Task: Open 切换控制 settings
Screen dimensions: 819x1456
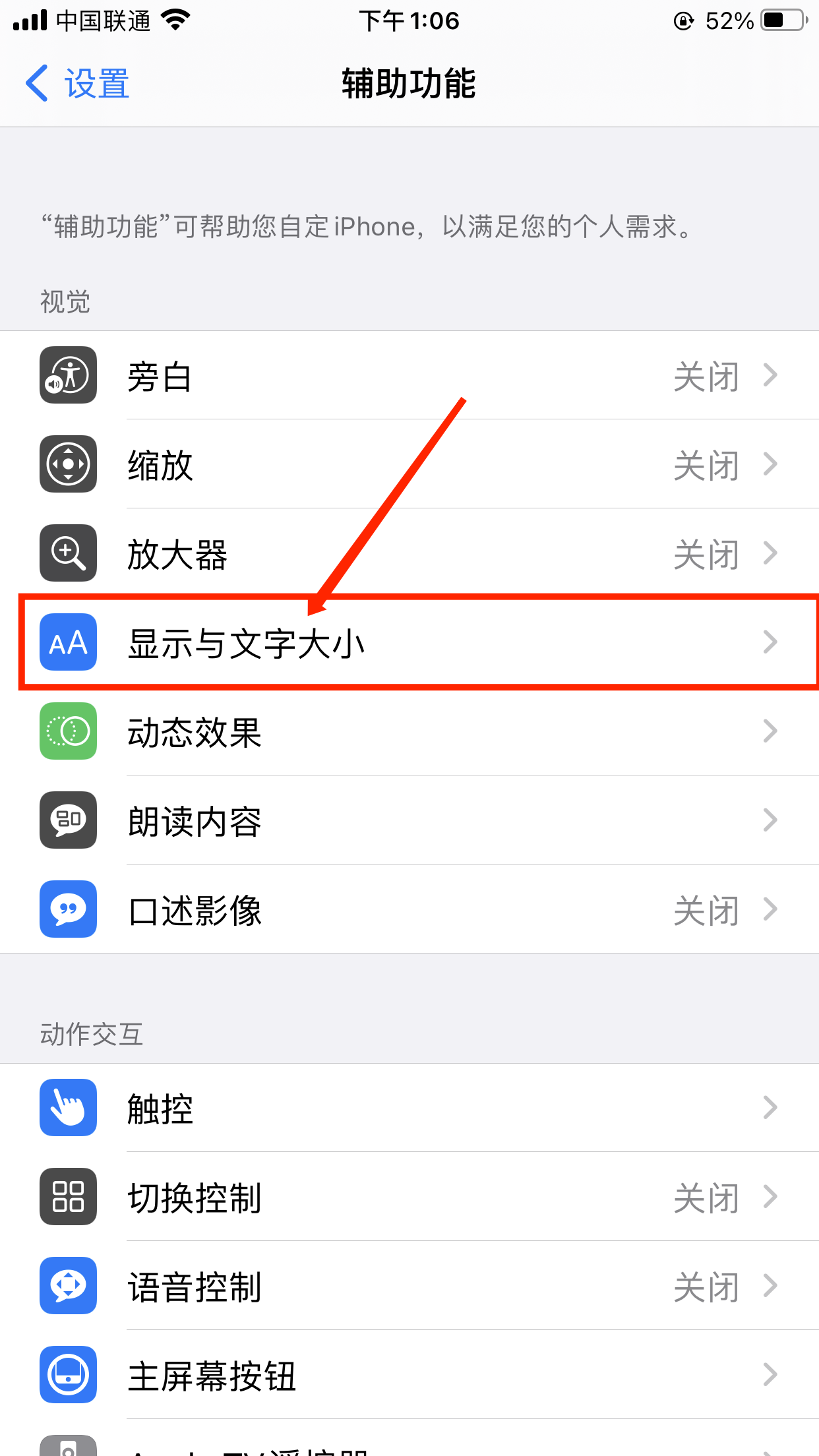Action: pyautogui.click(x=409, y=1197)
